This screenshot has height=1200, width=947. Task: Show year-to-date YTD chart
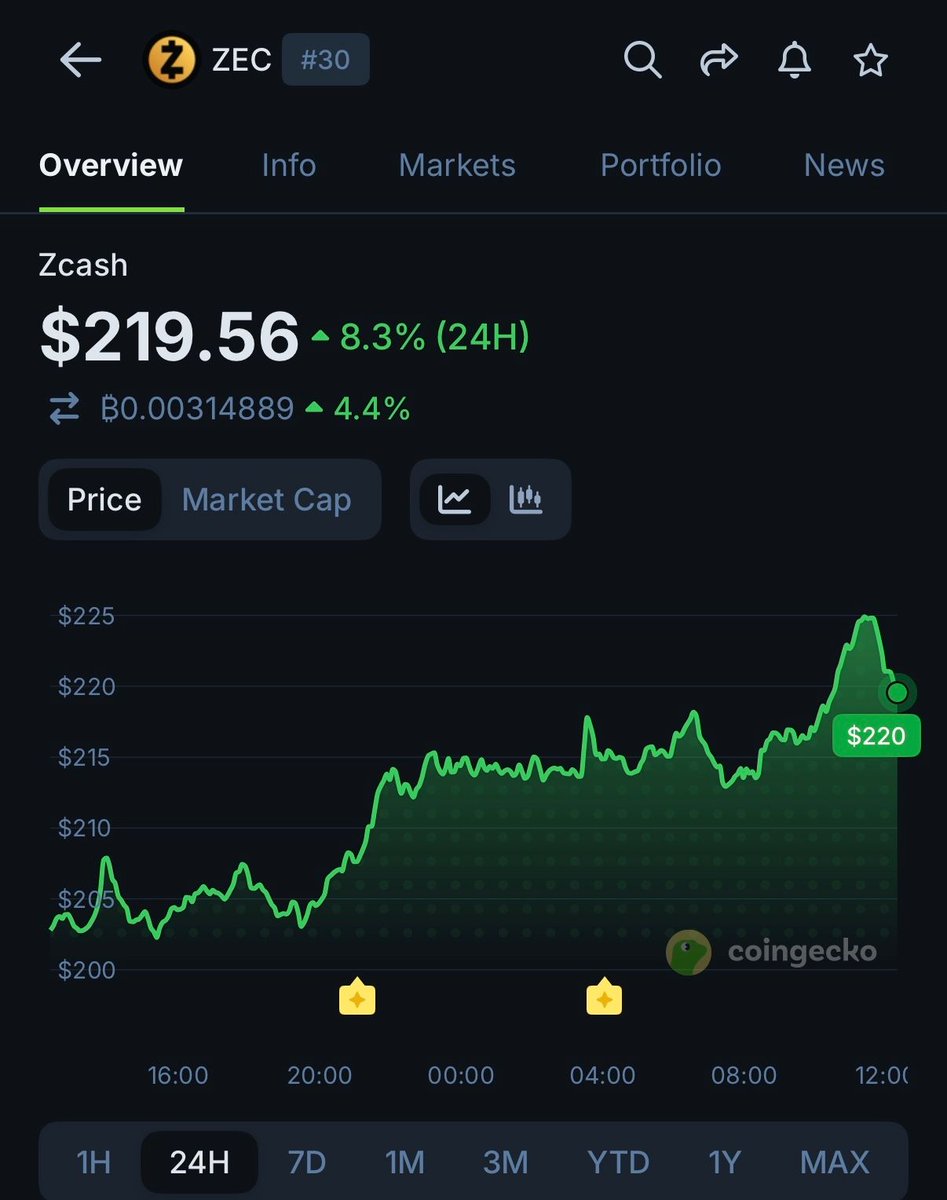(x=618, y=1162)
